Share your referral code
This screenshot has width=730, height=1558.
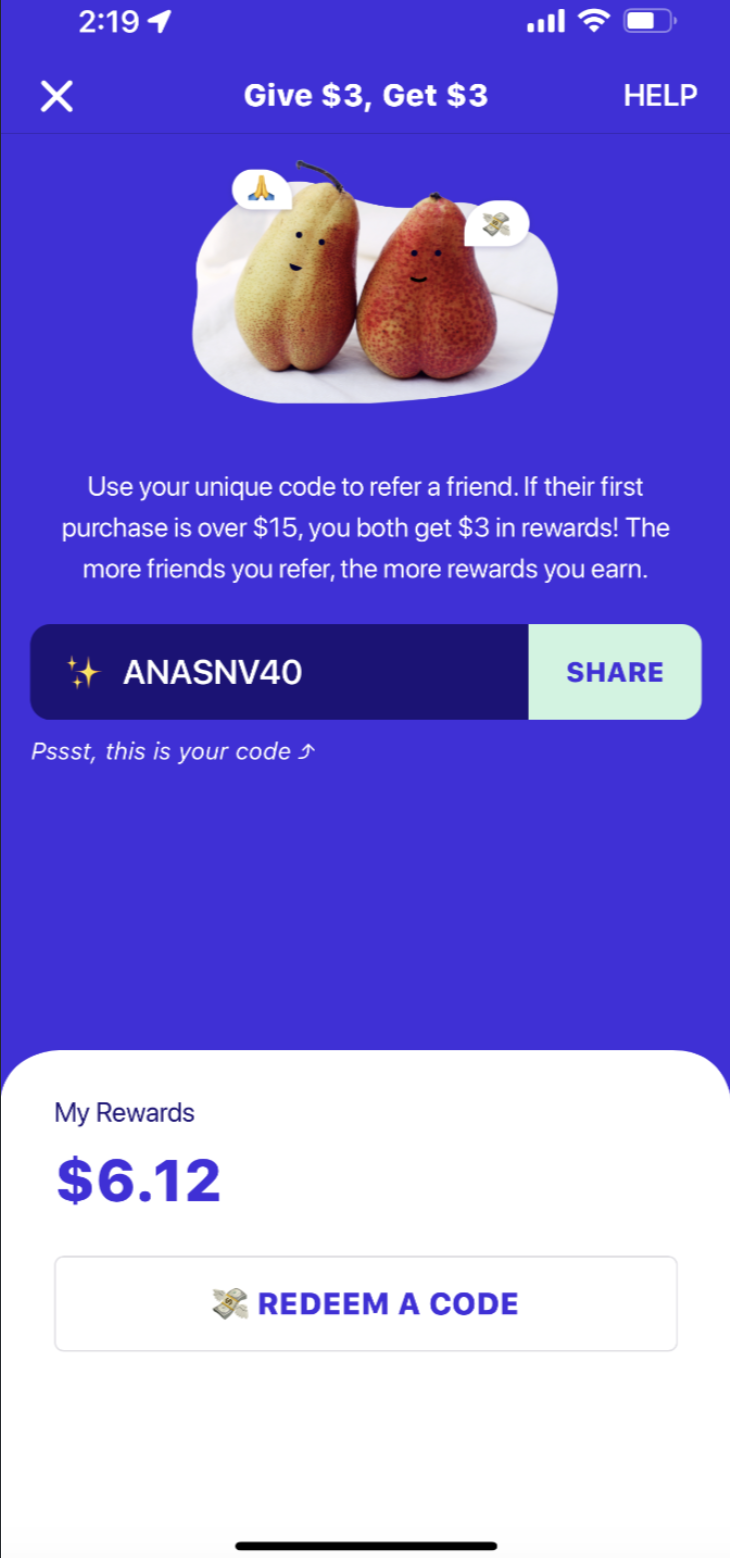614,672
